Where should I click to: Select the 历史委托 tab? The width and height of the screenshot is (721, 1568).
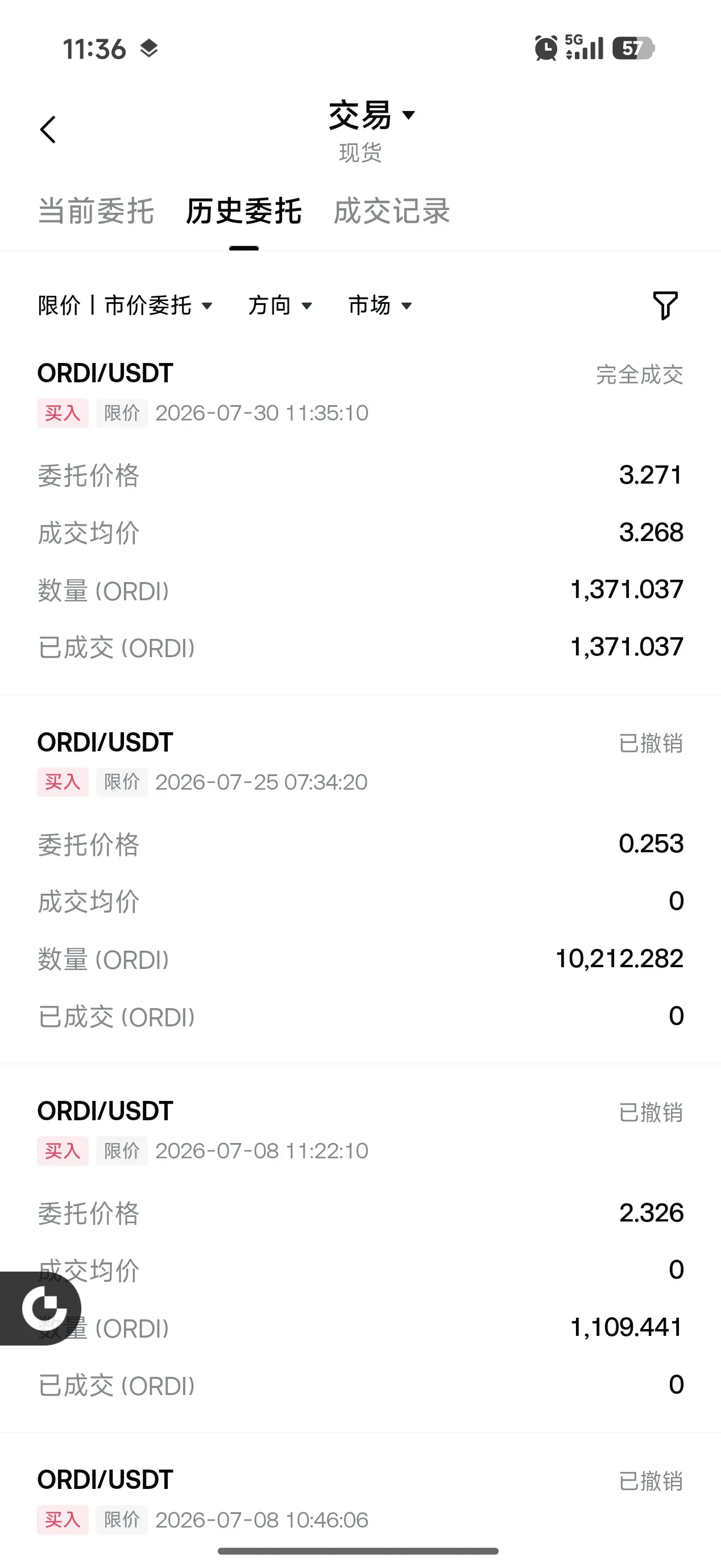pyautogui.click(x=243, y=211)
